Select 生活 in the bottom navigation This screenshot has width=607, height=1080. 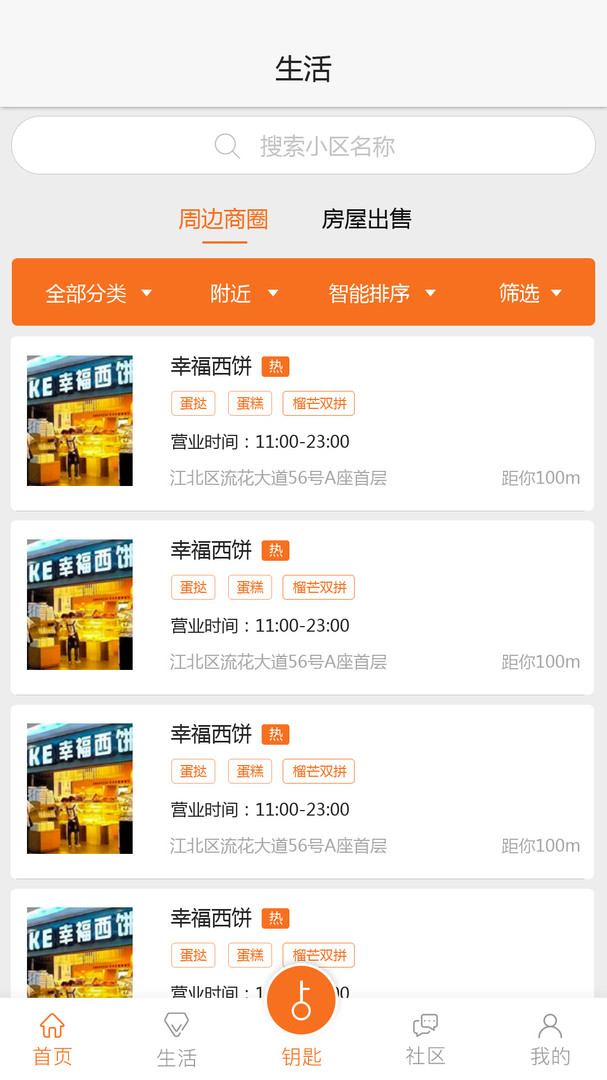click(176, 1039)
